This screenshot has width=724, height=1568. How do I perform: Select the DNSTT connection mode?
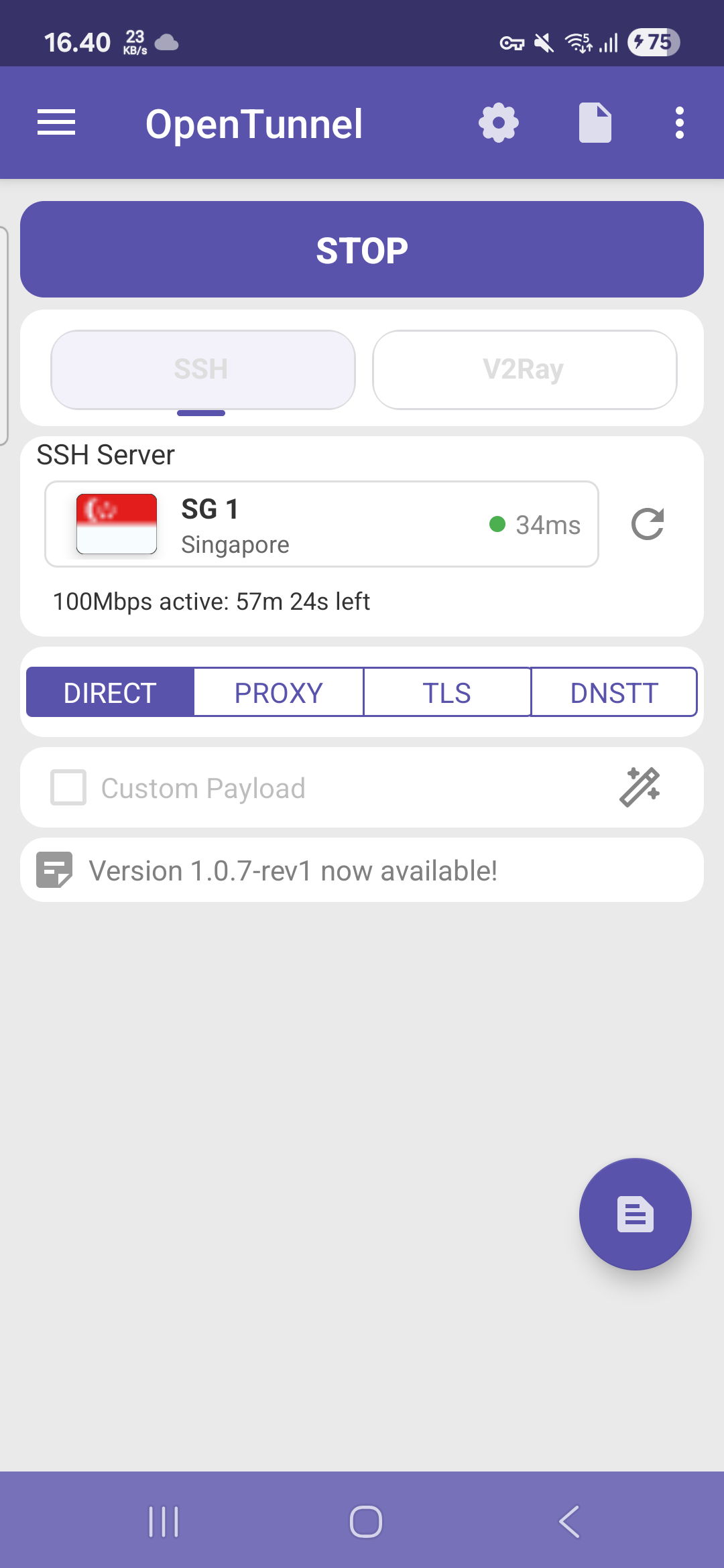(614, 693)
